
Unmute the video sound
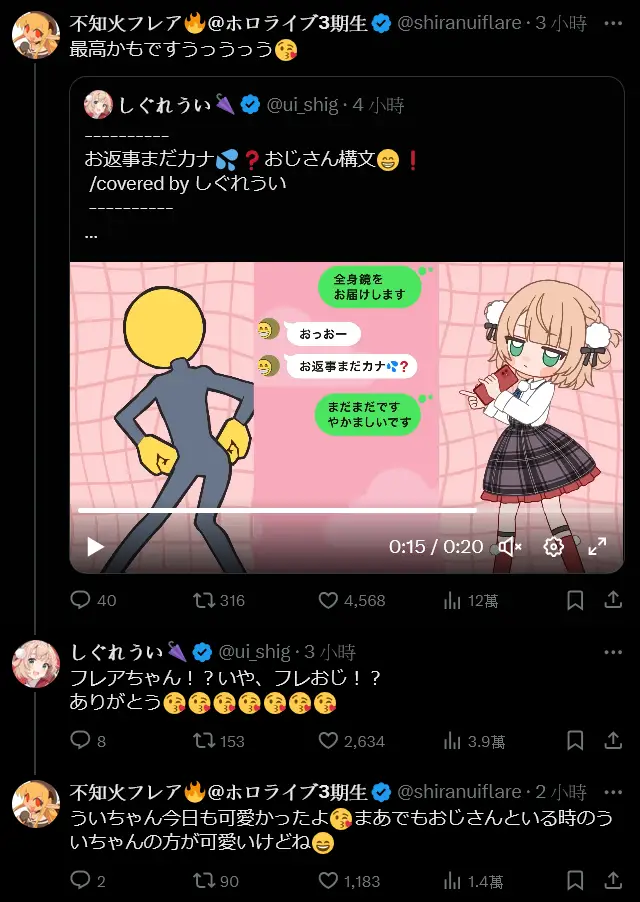click(510, 546)
